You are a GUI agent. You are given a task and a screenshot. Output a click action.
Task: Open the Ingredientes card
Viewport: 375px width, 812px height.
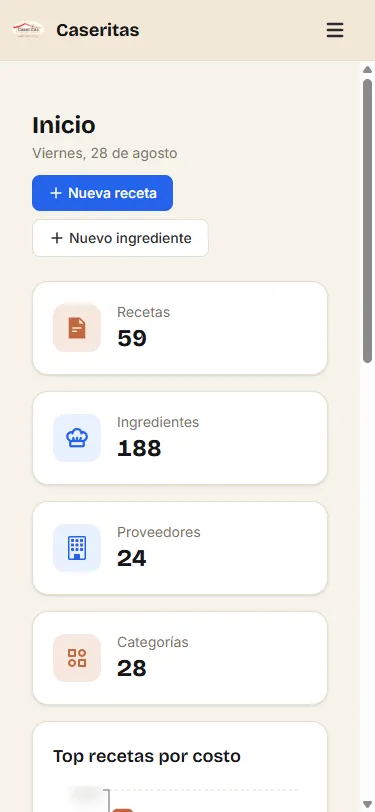180,438
